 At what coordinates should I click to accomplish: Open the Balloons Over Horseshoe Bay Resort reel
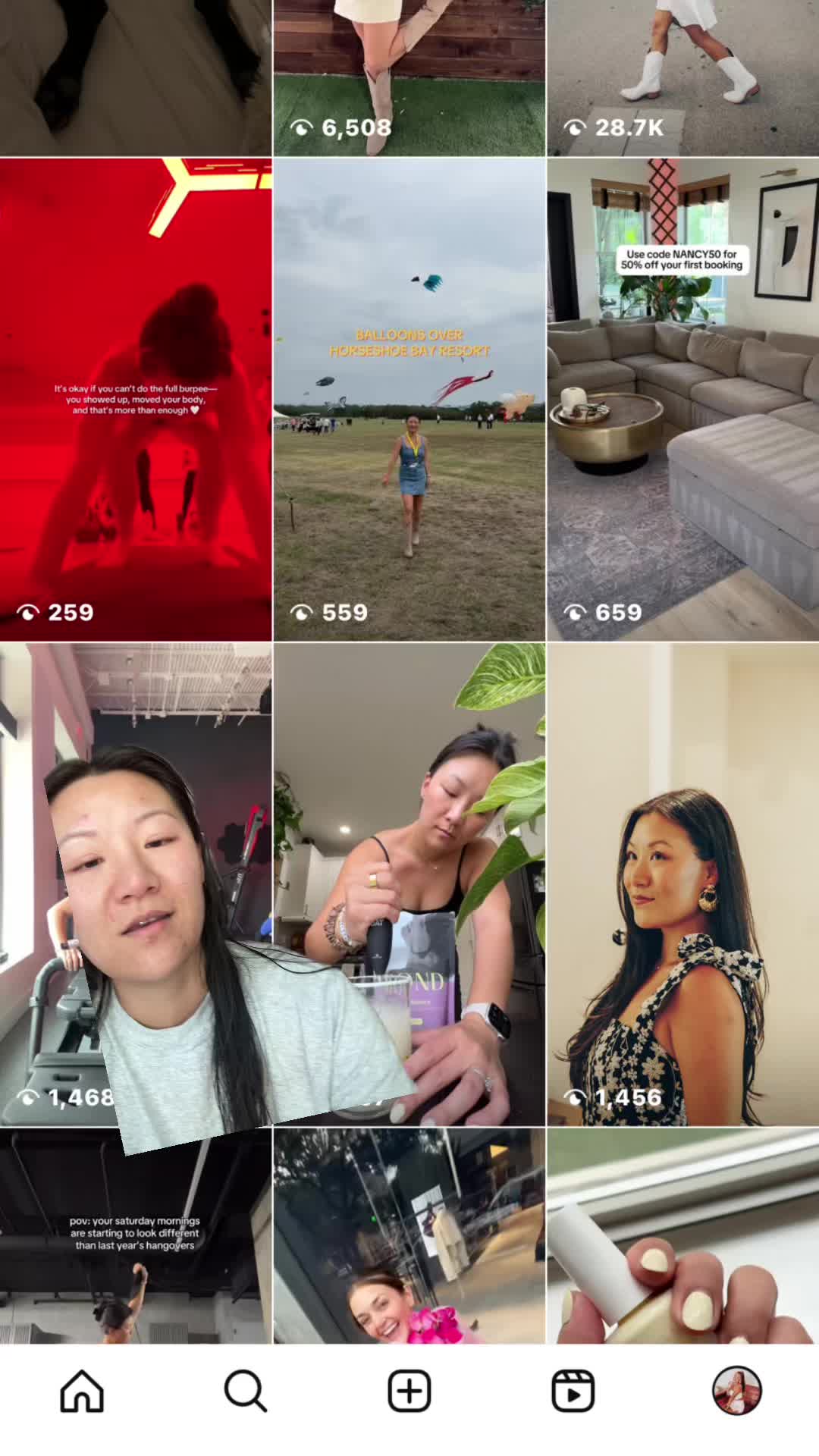tap(409, 400)
